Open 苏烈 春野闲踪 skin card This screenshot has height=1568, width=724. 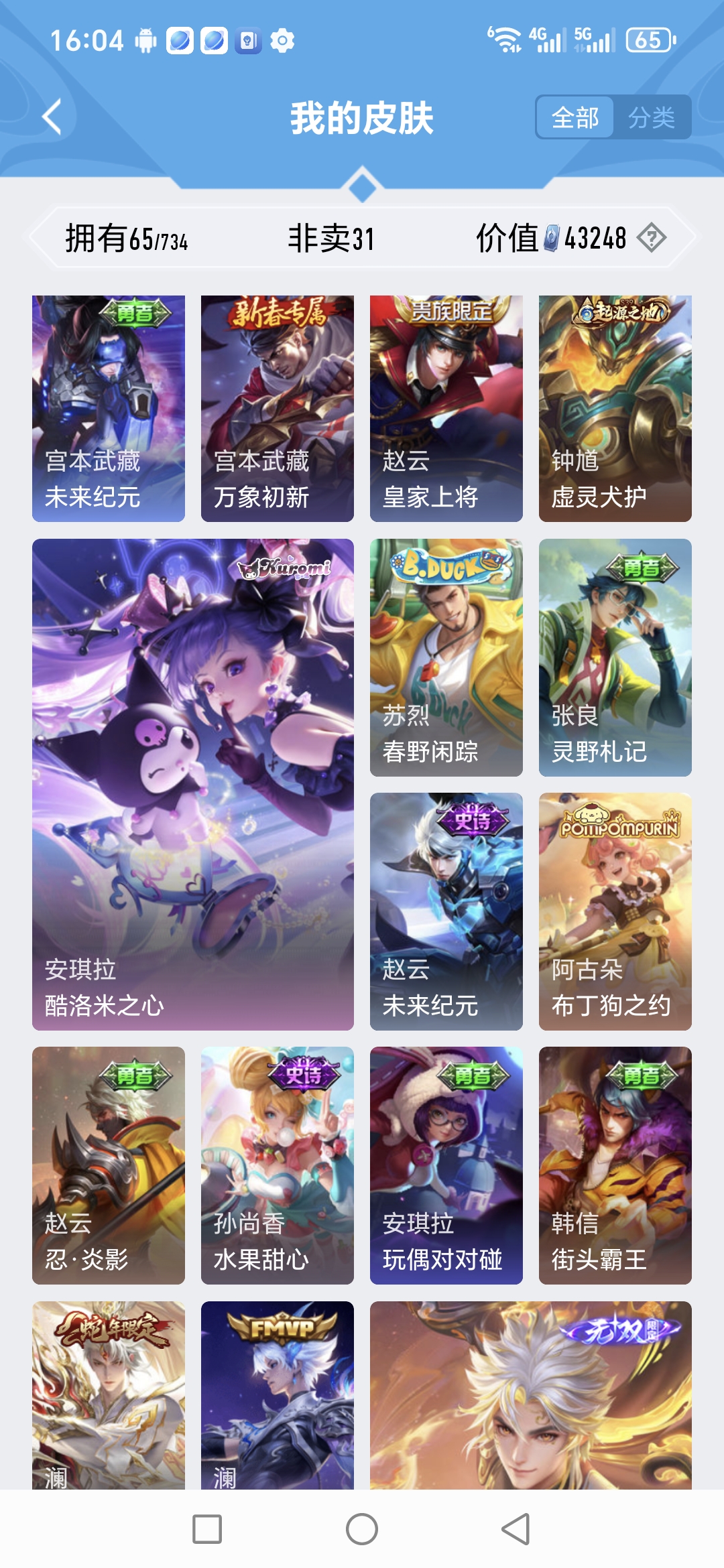click(x=446, y=657)
